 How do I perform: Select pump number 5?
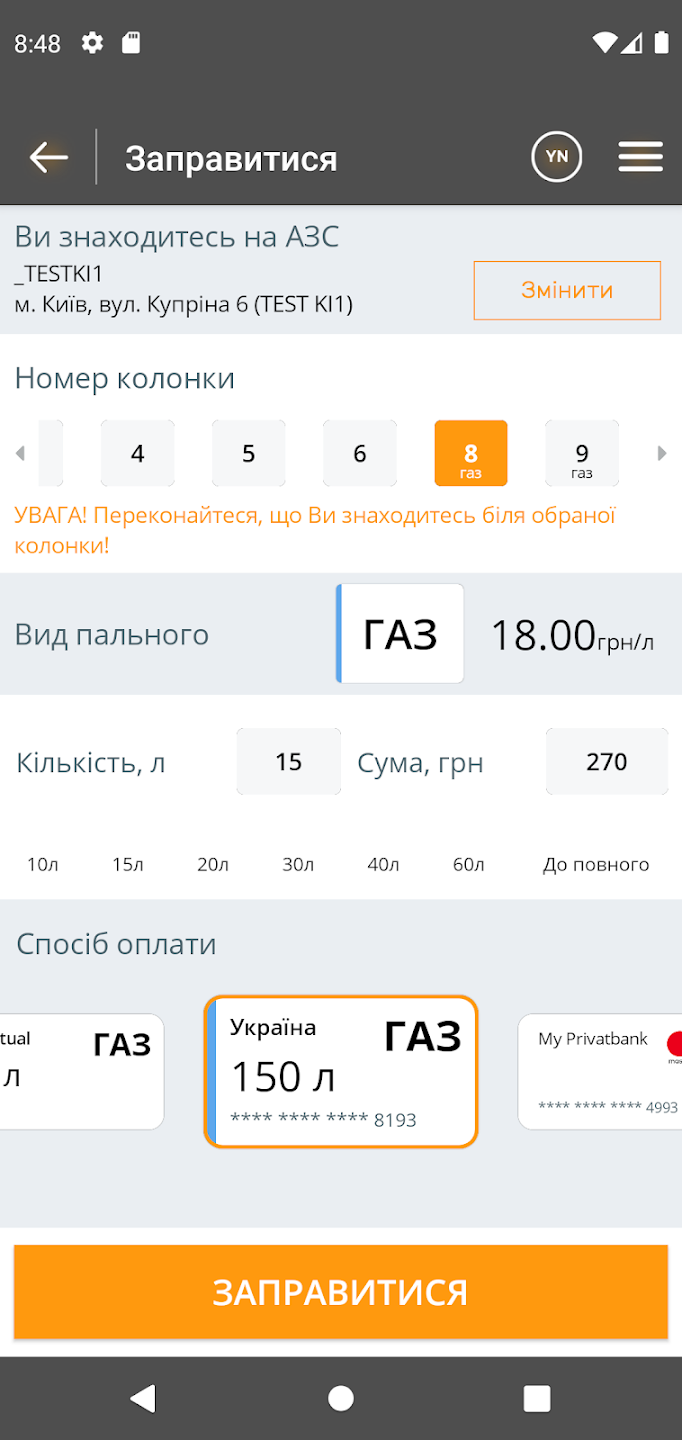pyautogui.click(x=249, y=454)
